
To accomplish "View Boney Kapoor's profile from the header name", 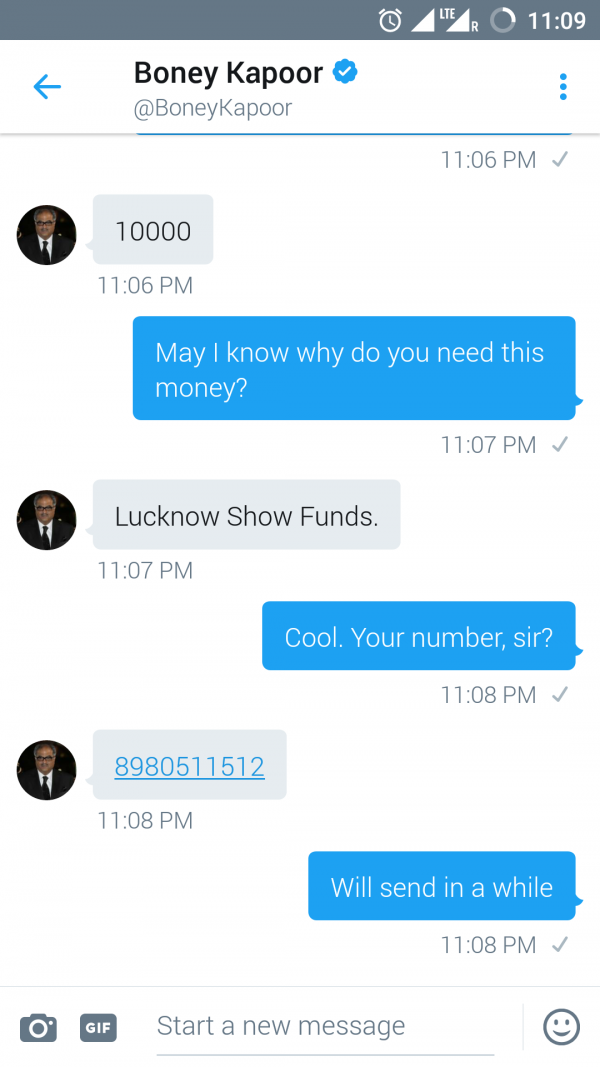I will click(230, 74).
